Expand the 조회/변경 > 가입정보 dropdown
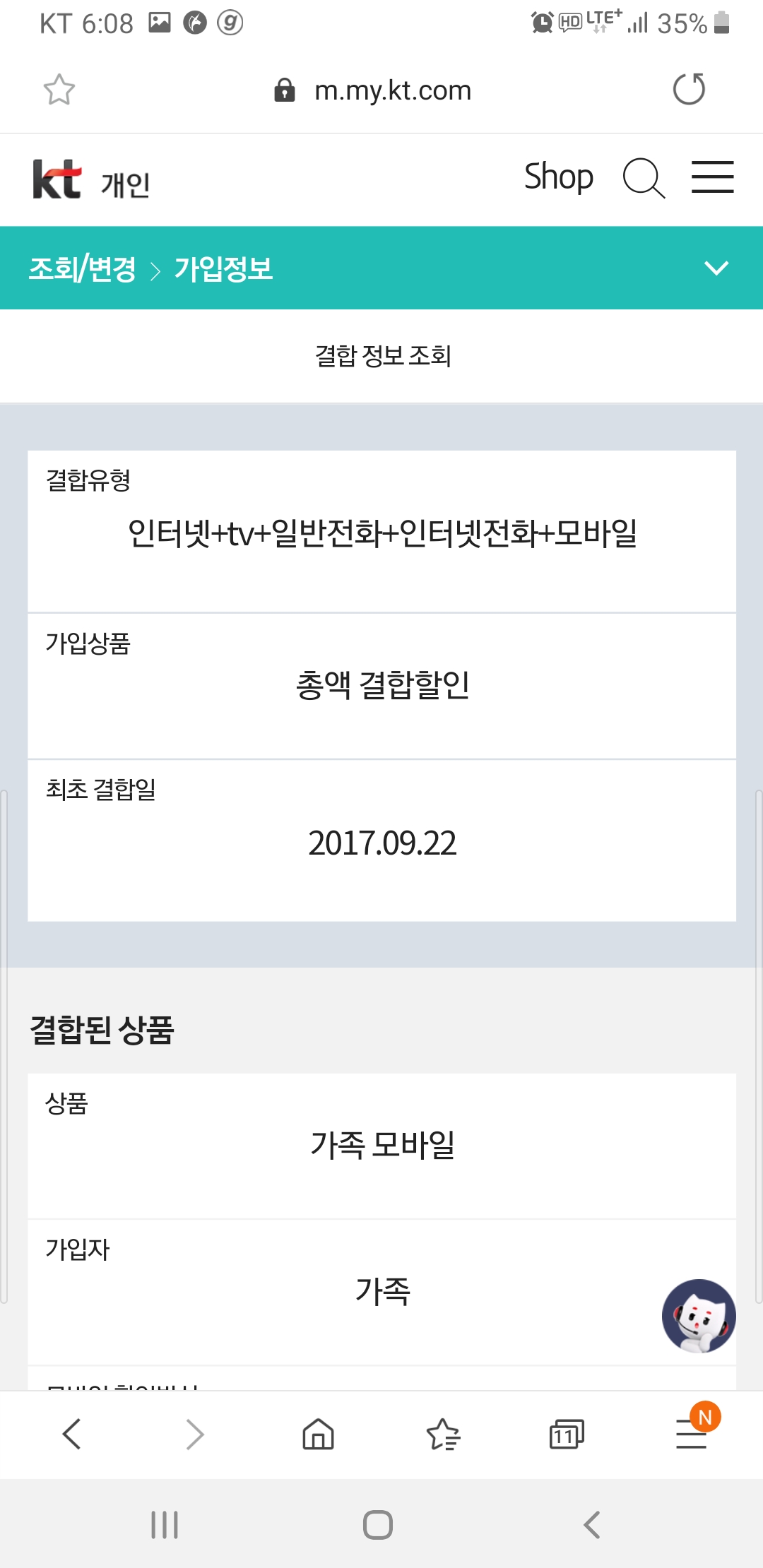 click(716, 268)
